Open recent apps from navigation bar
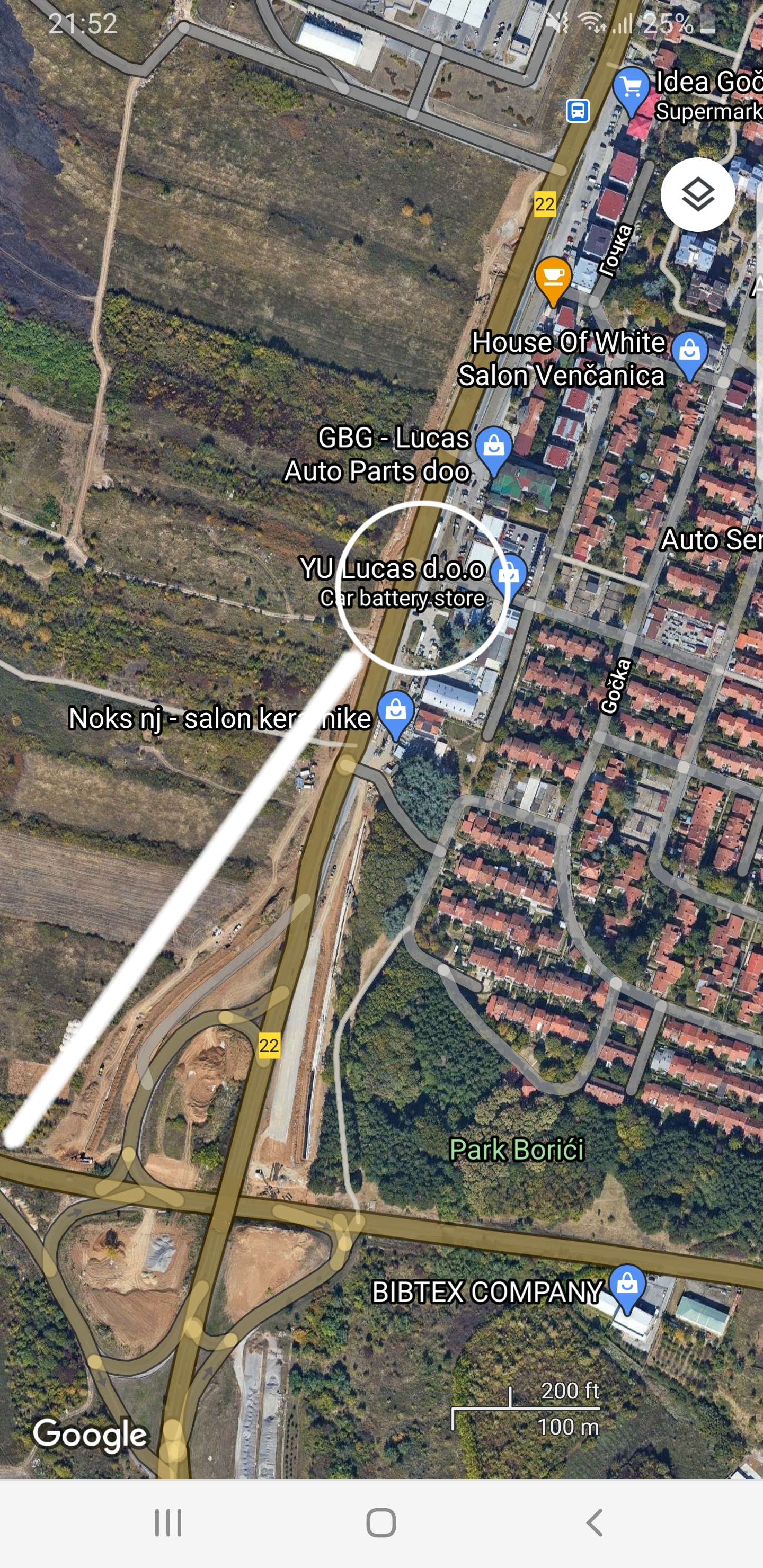763x1568 pixels. coord(168,1522)
